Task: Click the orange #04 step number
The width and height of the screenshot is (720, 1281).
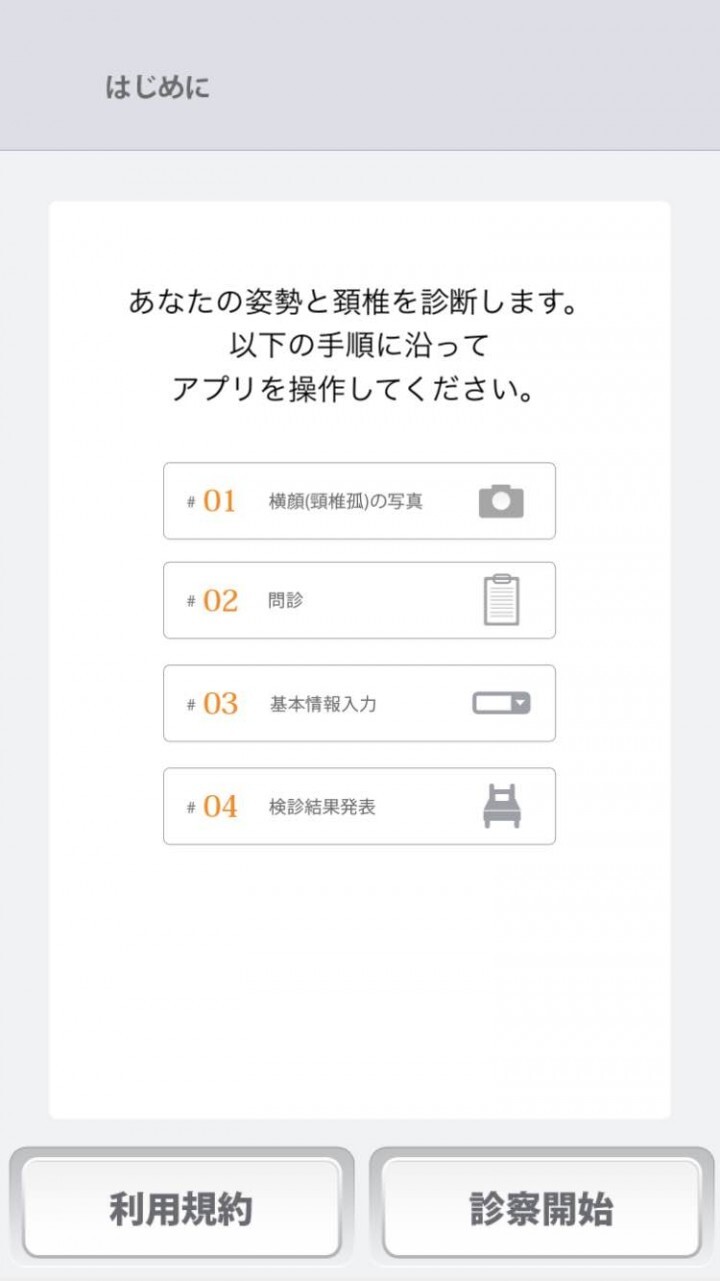Action: [222, 806]
